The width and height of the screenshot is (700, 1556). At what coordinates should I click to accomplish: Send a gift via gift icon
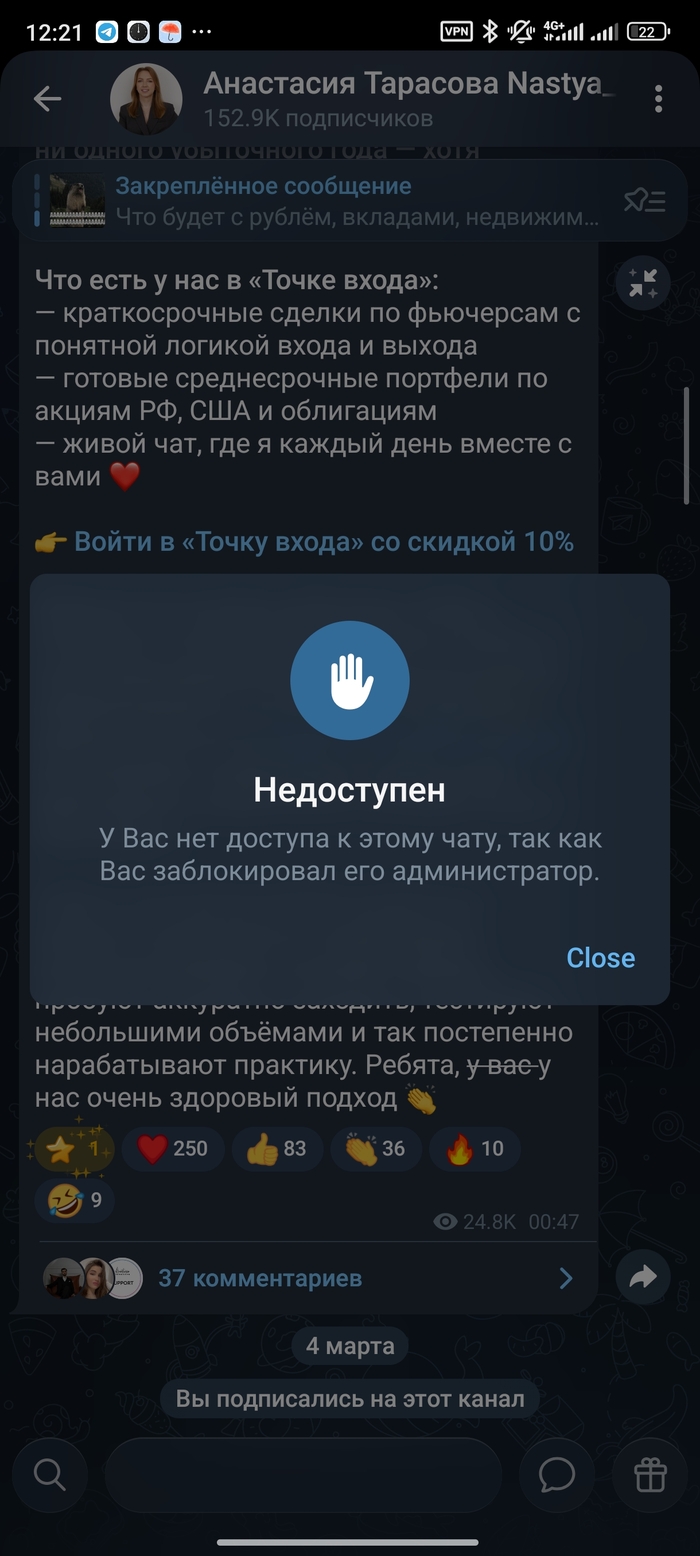click(x=650, y=1474)
